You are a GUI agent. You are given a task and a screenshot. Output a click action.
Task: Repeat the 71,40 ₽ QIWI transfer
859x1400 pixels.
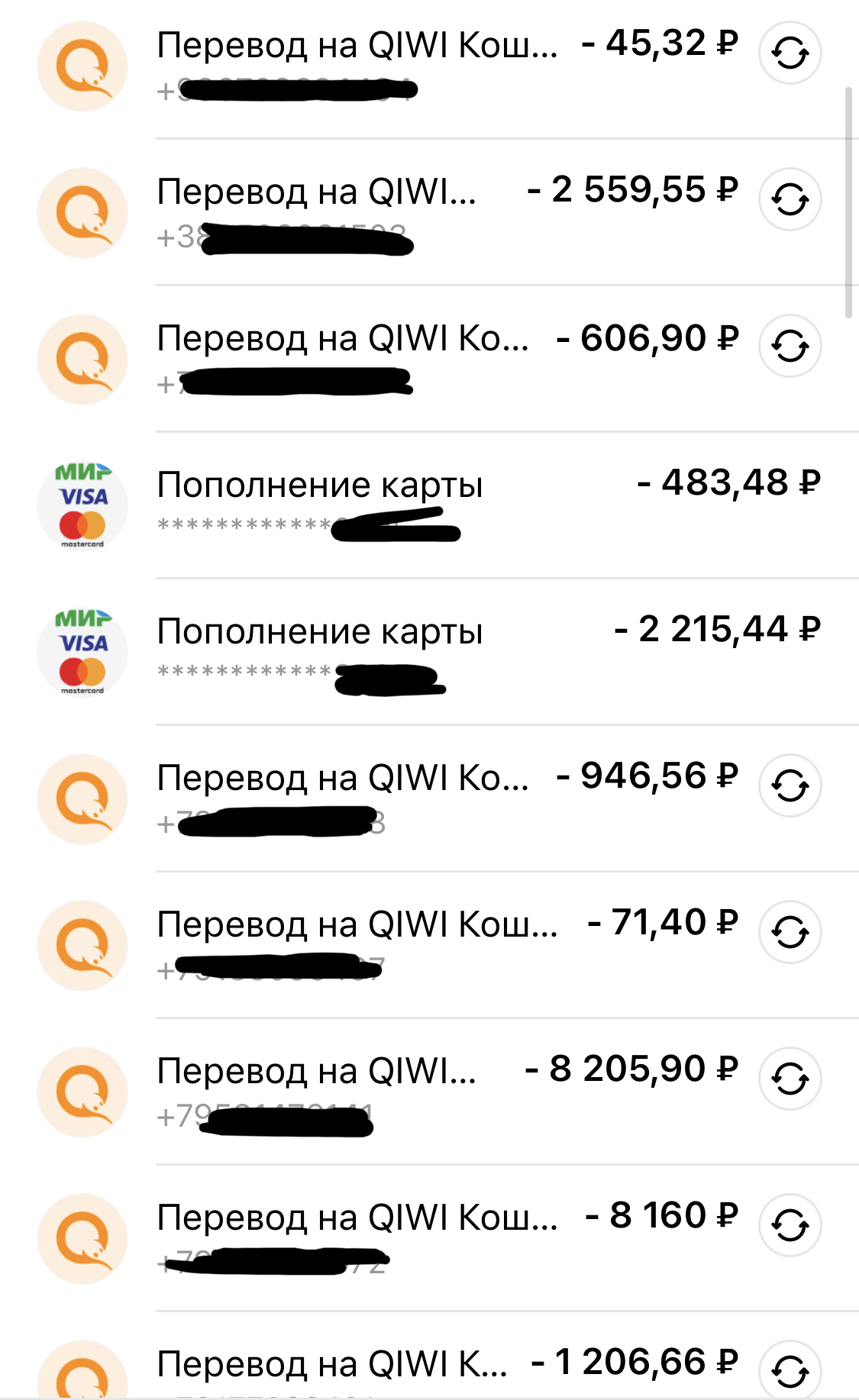[790, 933]
